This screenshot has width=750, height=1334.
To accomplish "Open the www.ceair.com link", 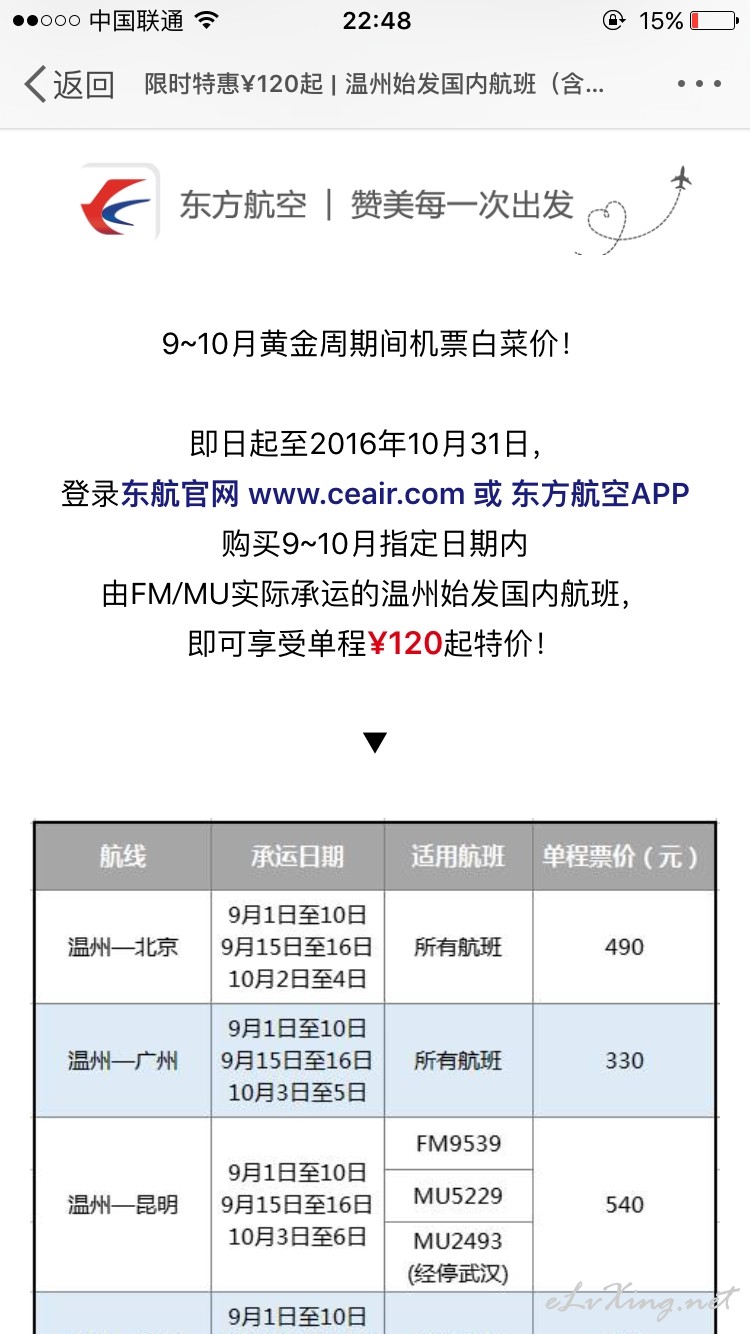I will (357, 494).
